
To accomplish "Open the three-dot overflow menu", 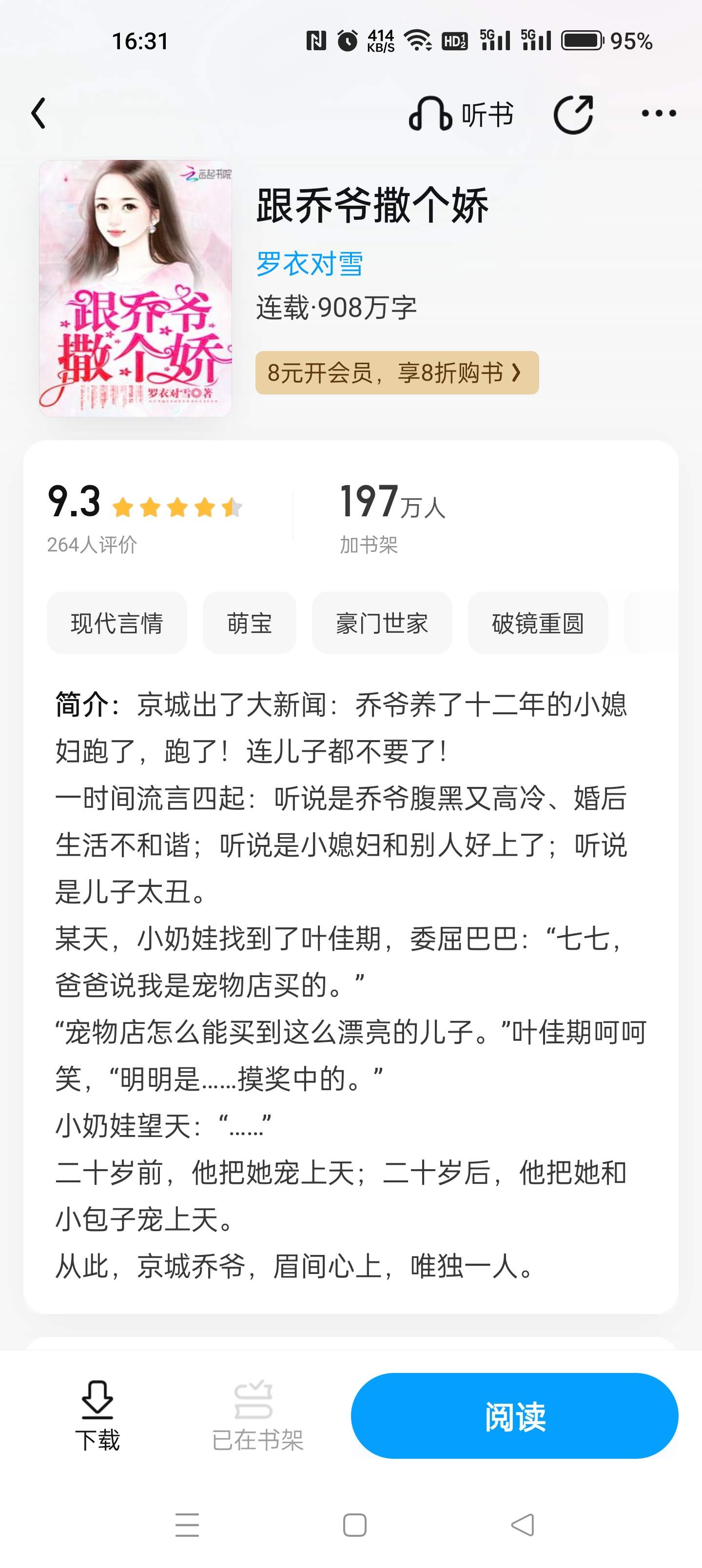I will tap(659, 113).
